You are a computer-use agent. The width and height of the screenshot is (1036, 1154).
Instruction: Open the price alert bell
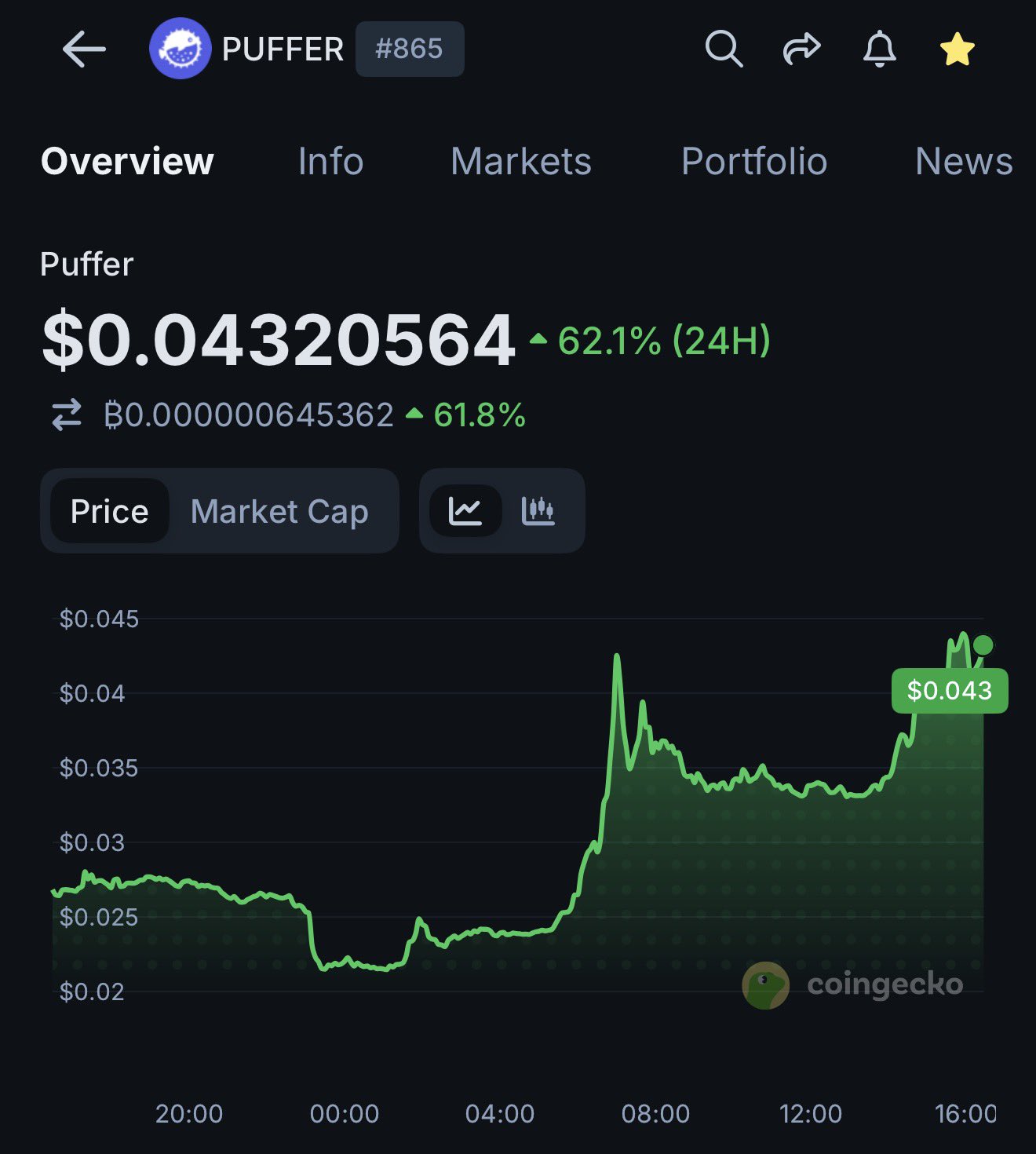(x=879, y=49)
